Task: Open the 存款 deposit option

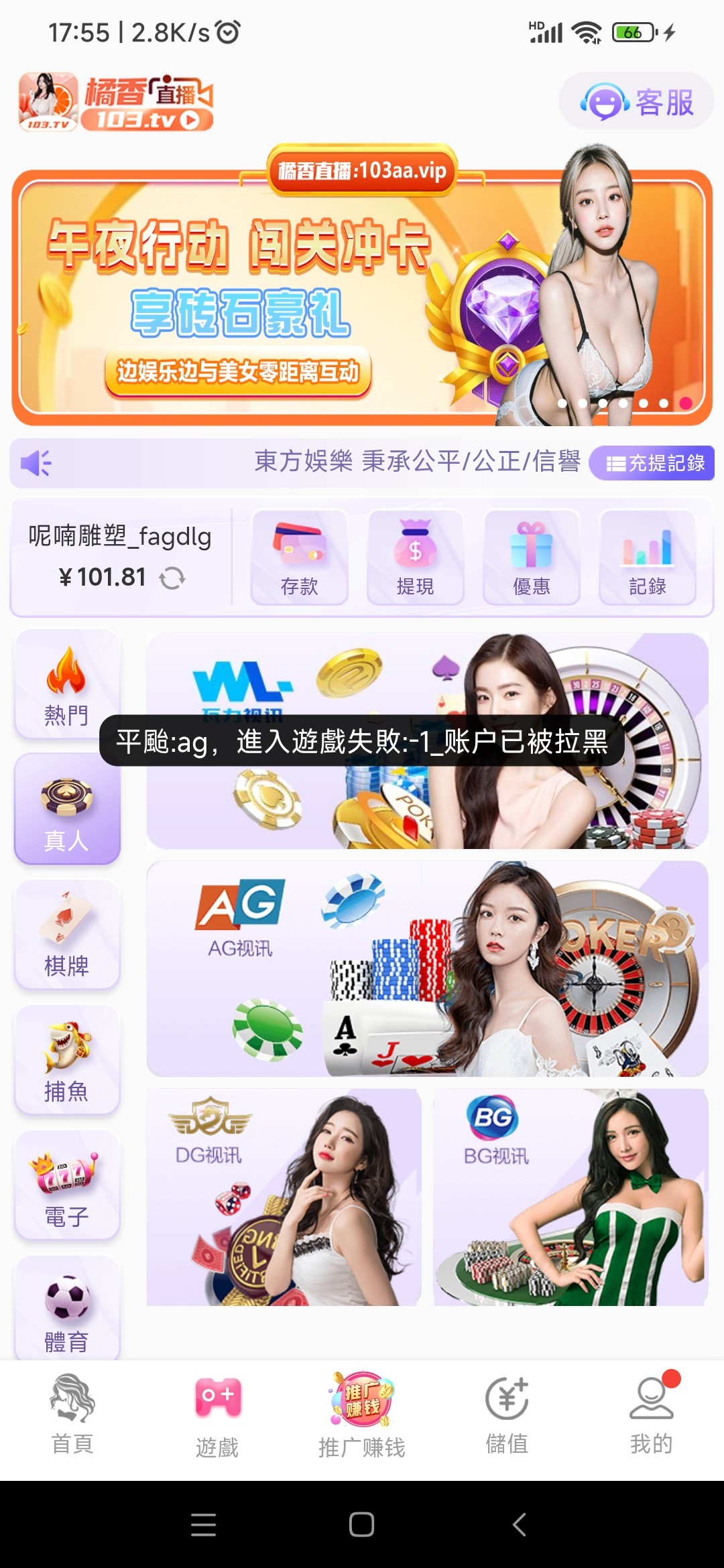Action: pyautogui.click(x=299, y=558)
